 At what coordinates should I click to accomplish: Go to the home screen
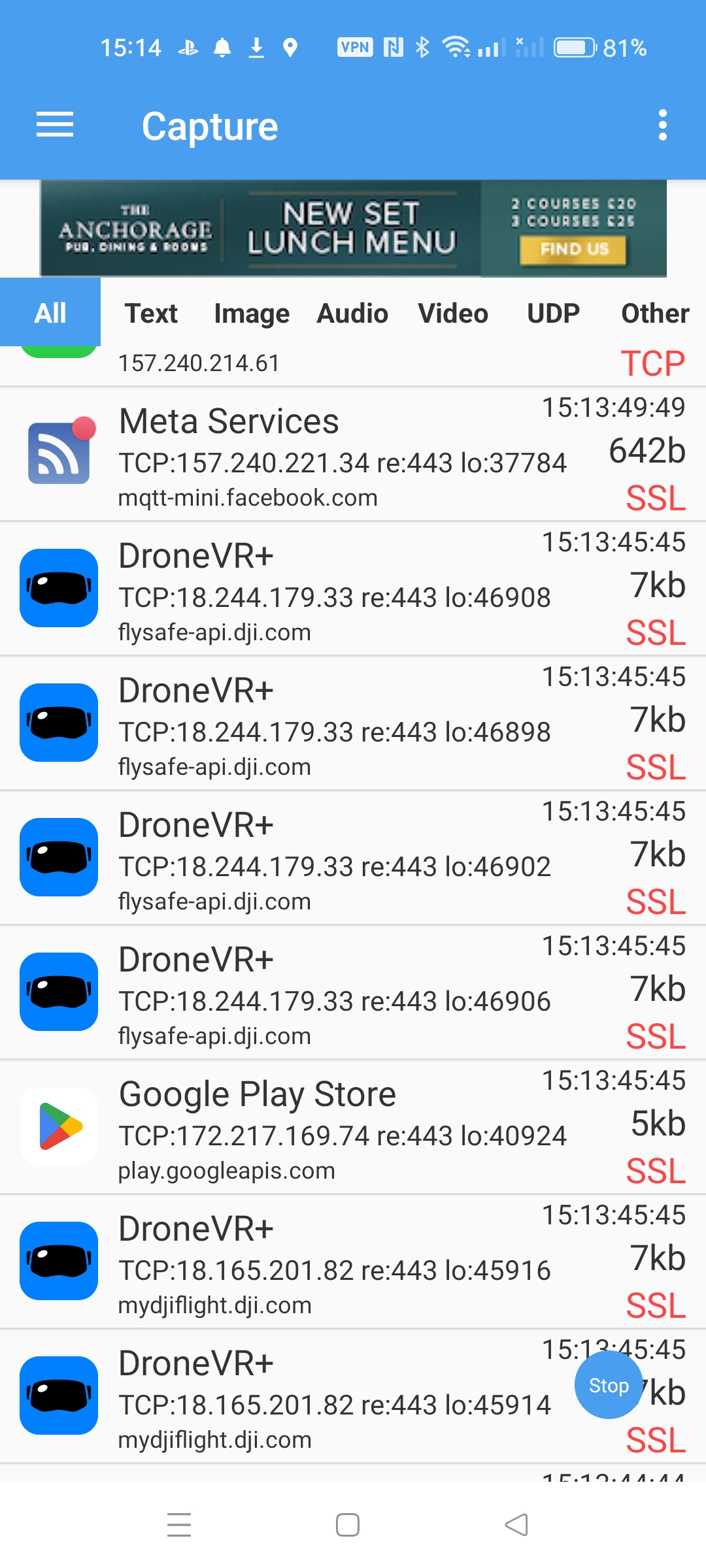pyautogui.click(x=348, y=1525)
